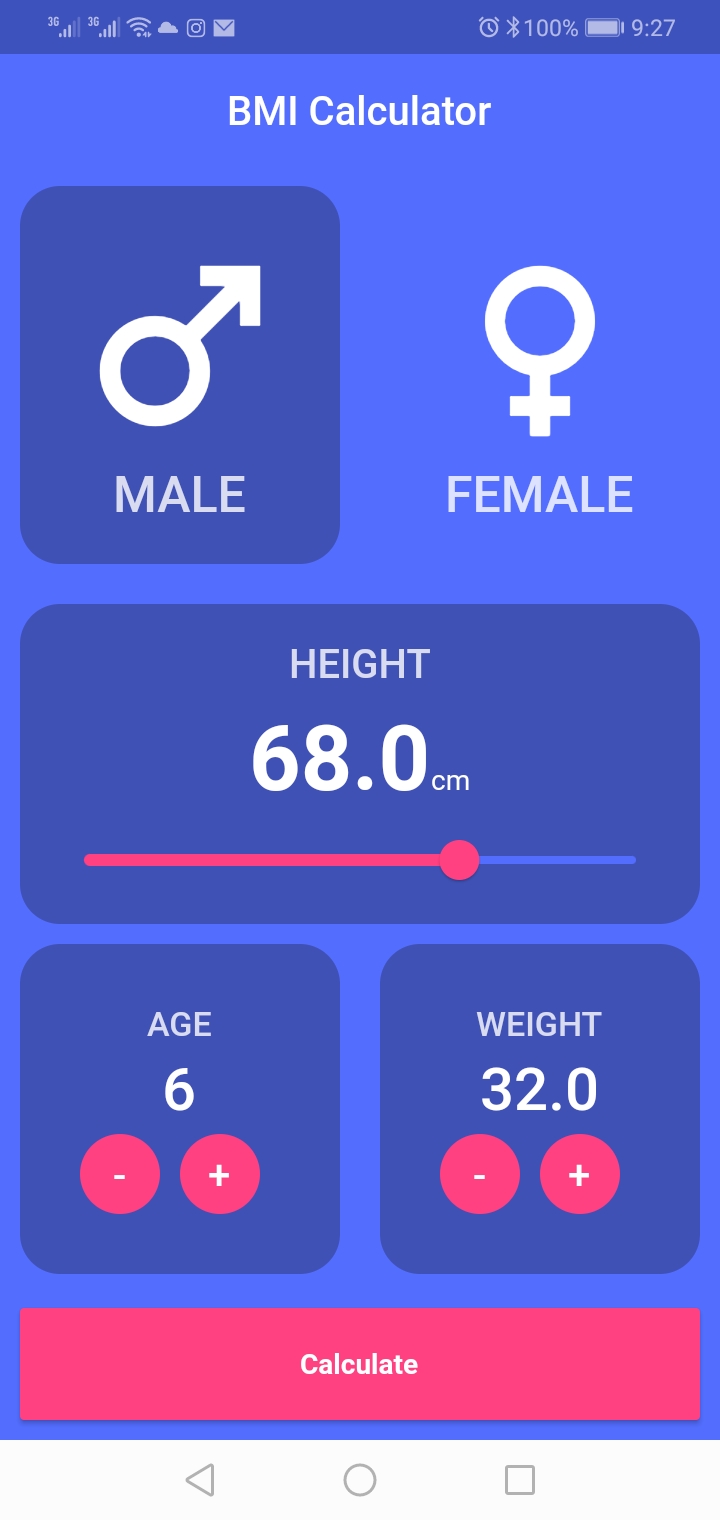Tap the HEIGHT panel label

[360, 662]
